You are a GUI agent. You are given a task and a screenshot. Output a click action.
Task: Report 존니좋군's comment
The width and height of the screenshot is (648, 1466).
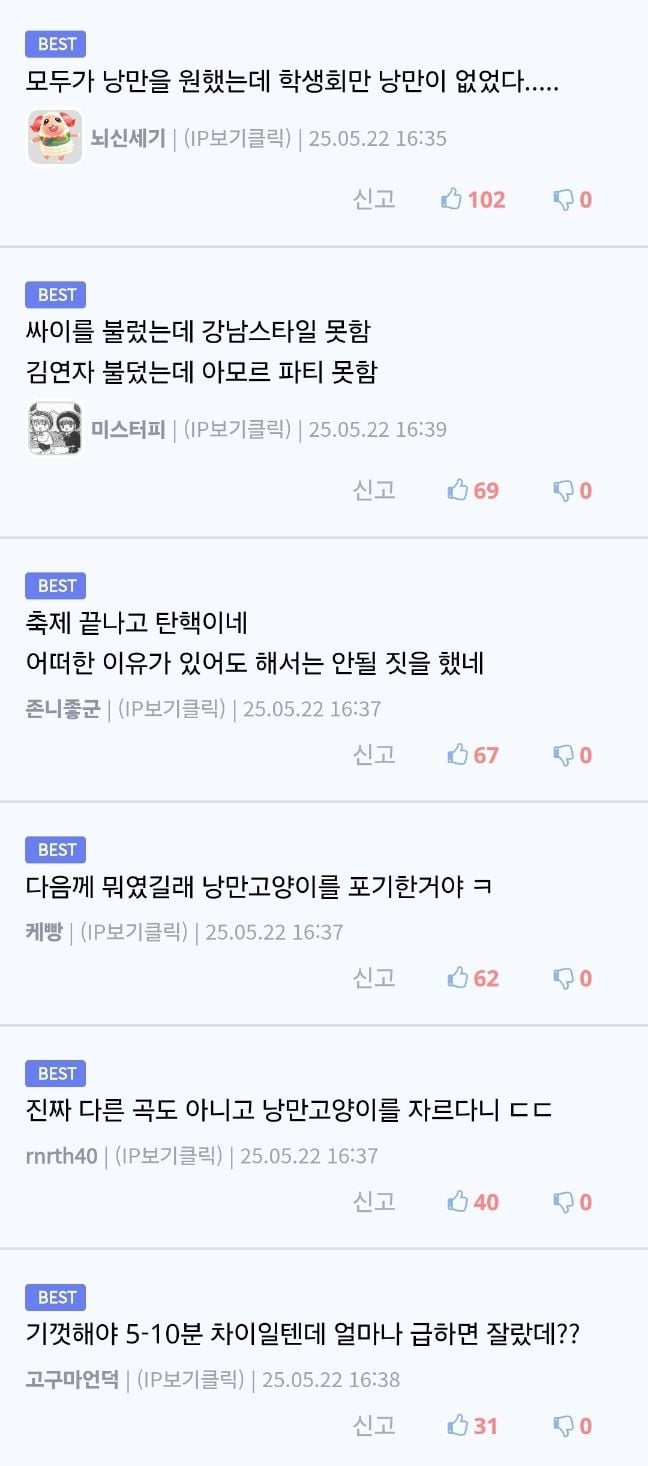click(x=374, y=754)
